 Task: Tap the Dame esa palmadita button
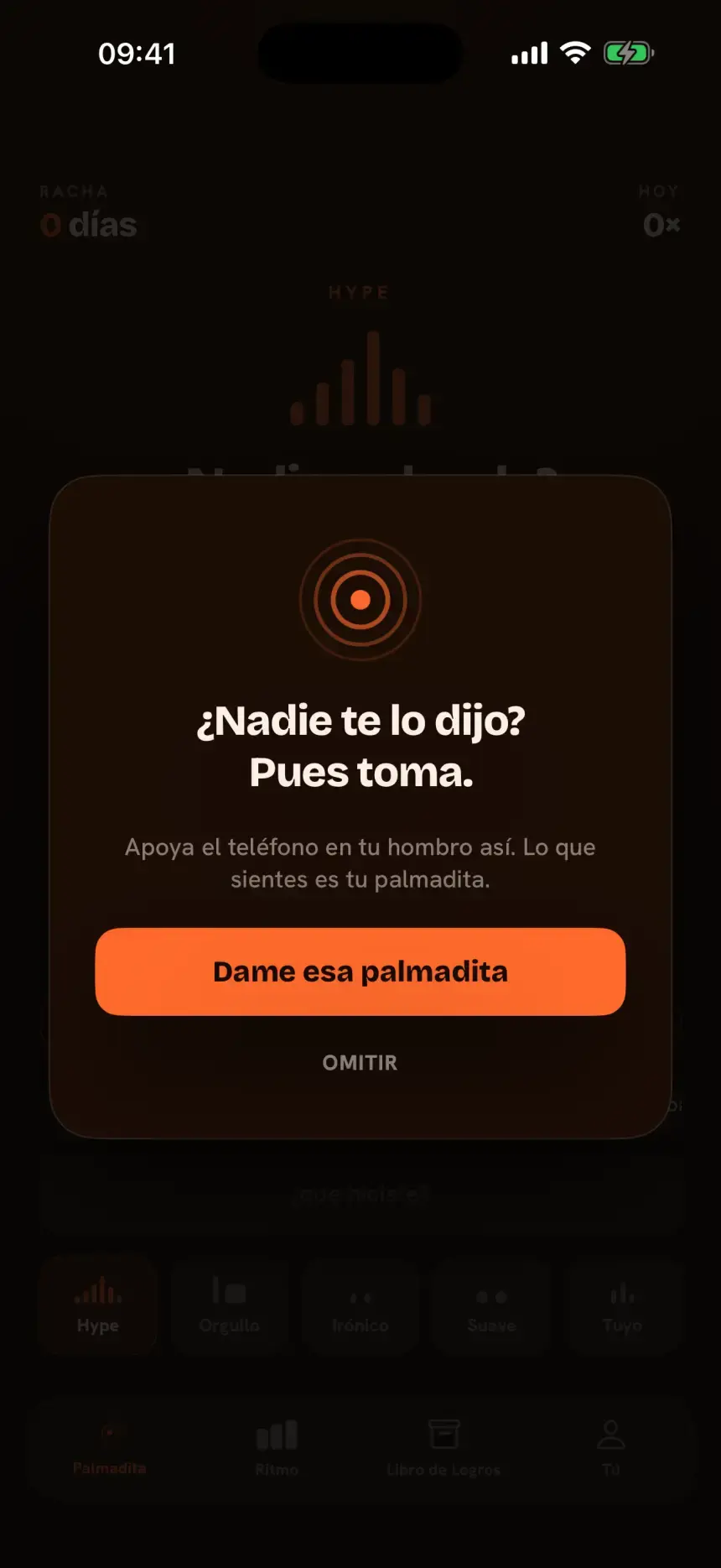pyautogui.click(x=360, y=972)
